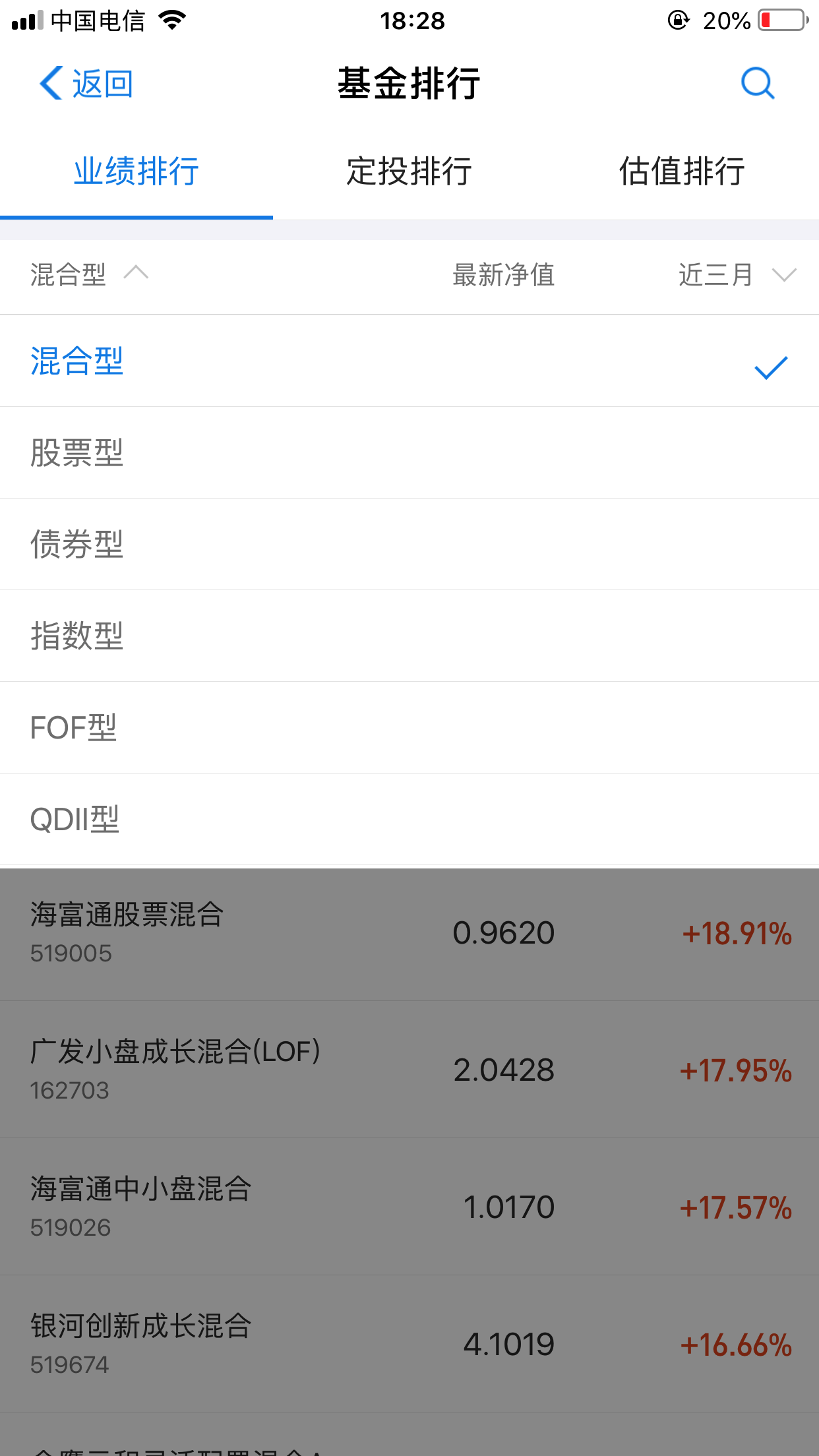
Task: Collapse the 混合型 fund type dropdown
Action: [x=89, y=274]
